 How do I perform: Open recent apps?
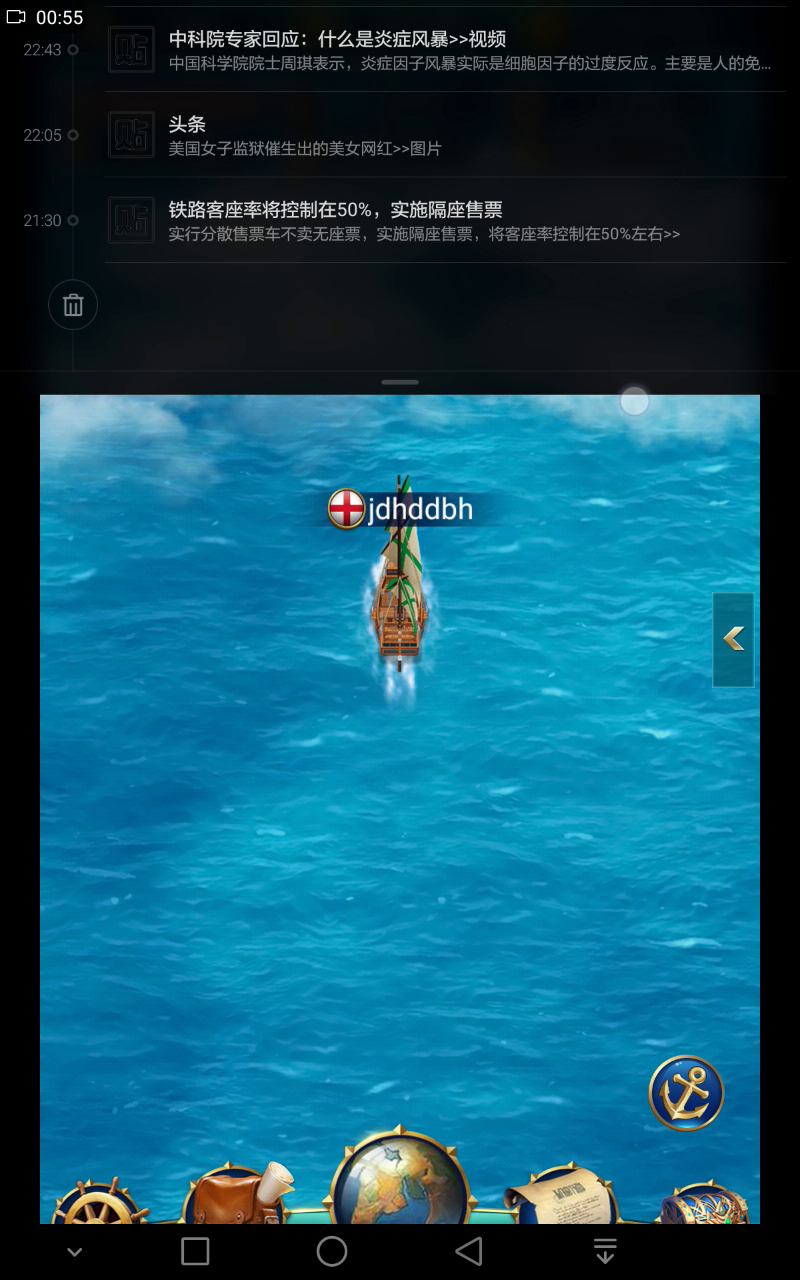(x=195, y=1251)
